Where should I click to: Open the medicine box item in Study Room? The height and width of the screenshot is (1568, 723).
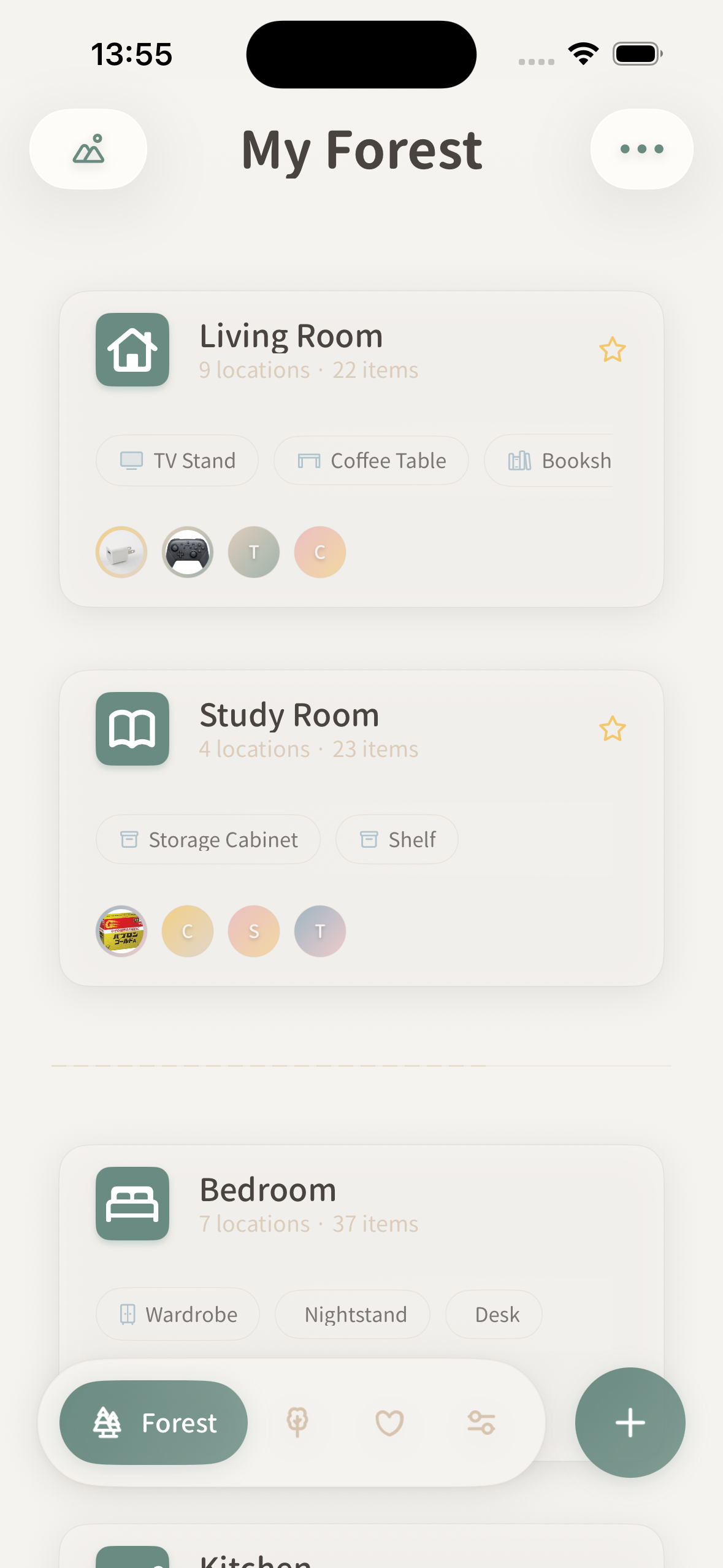point(121,931)
